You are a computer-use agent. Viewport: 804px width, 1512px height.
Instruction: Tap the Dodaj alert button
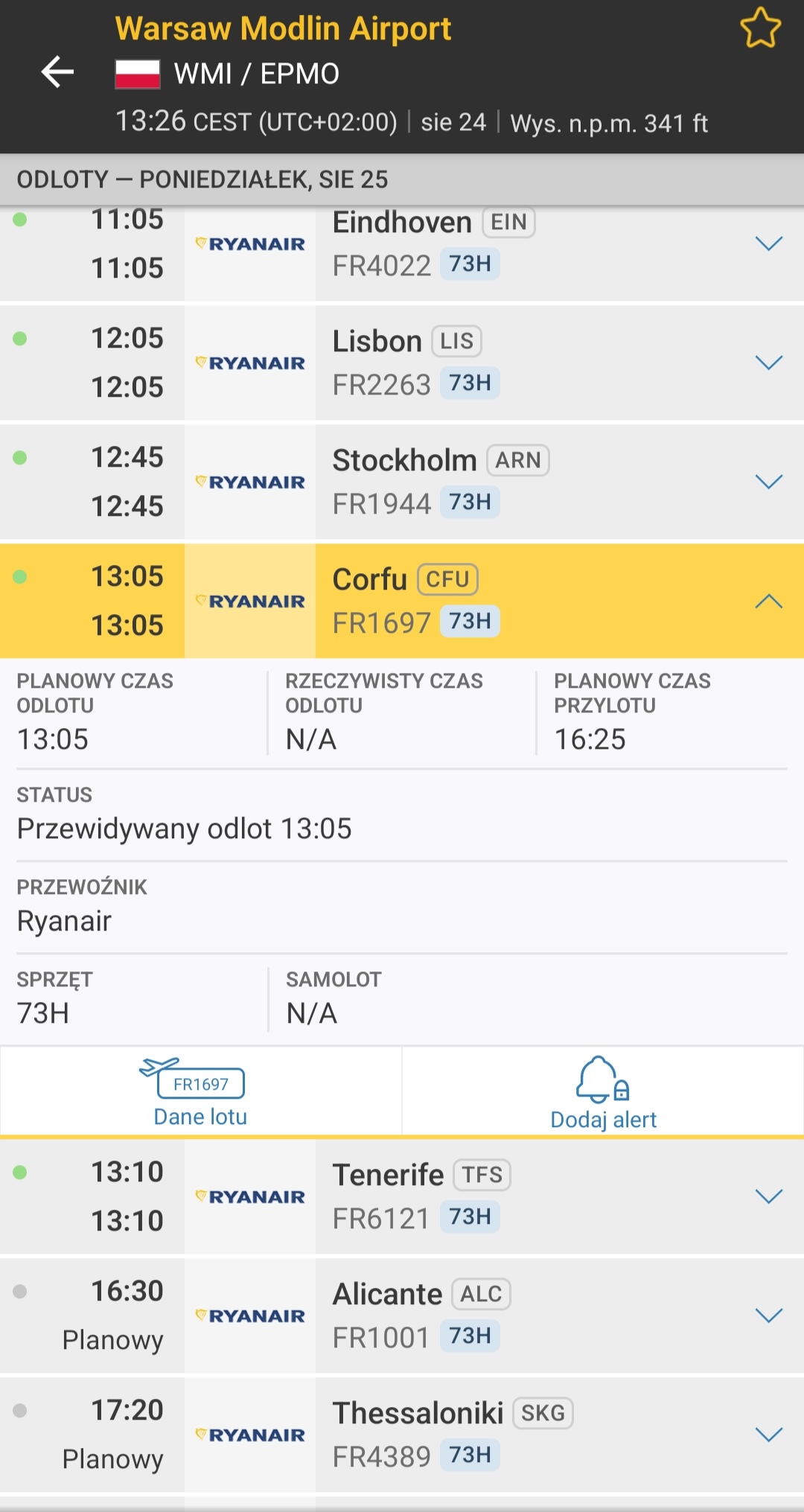(x=603, y=1092)
